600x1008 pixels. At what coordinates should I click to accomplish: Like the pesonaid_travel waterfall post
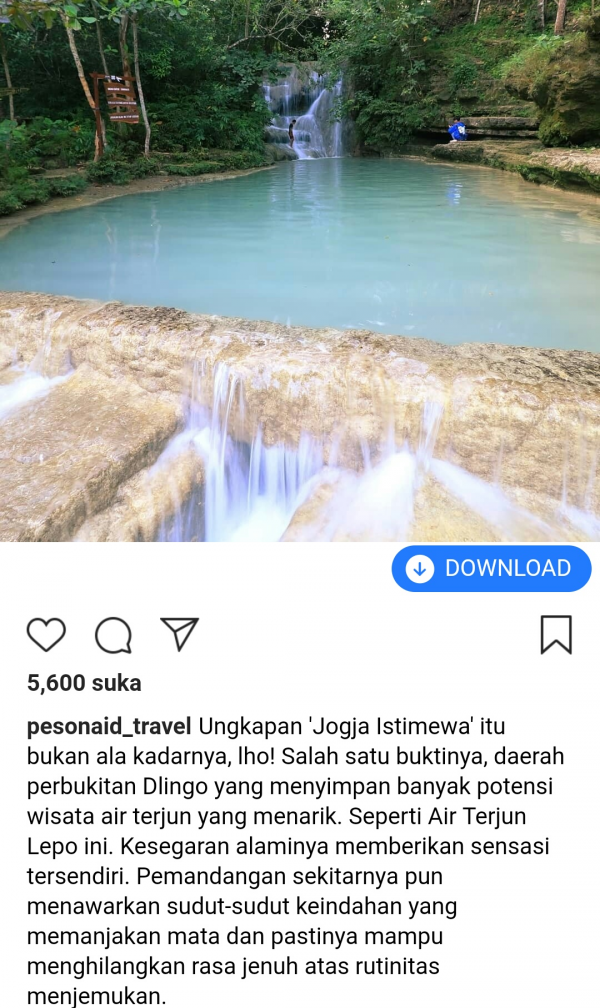pos(46,635)
